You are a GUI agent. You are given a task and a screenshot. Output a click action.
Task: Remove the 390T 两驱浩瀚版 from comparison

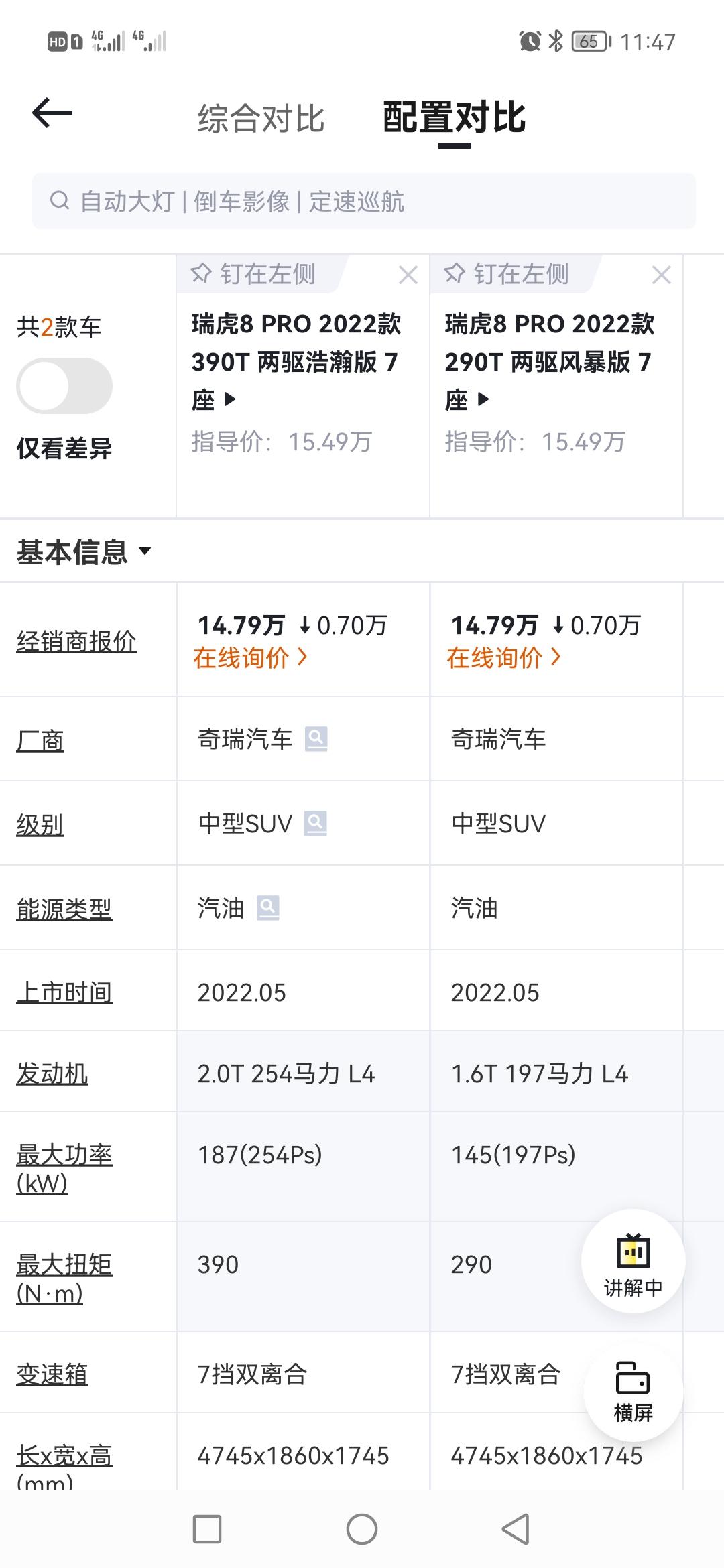[408, 275]
